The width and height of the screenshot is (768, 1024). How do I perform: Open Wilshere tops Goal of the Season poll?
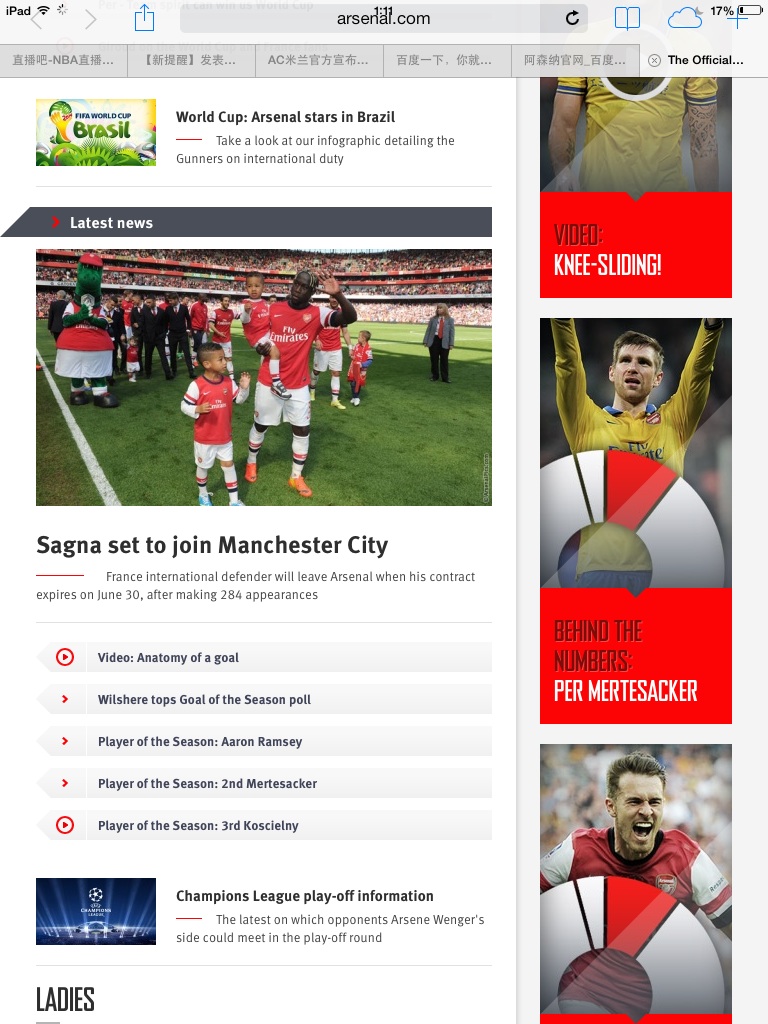click(204, 699)
